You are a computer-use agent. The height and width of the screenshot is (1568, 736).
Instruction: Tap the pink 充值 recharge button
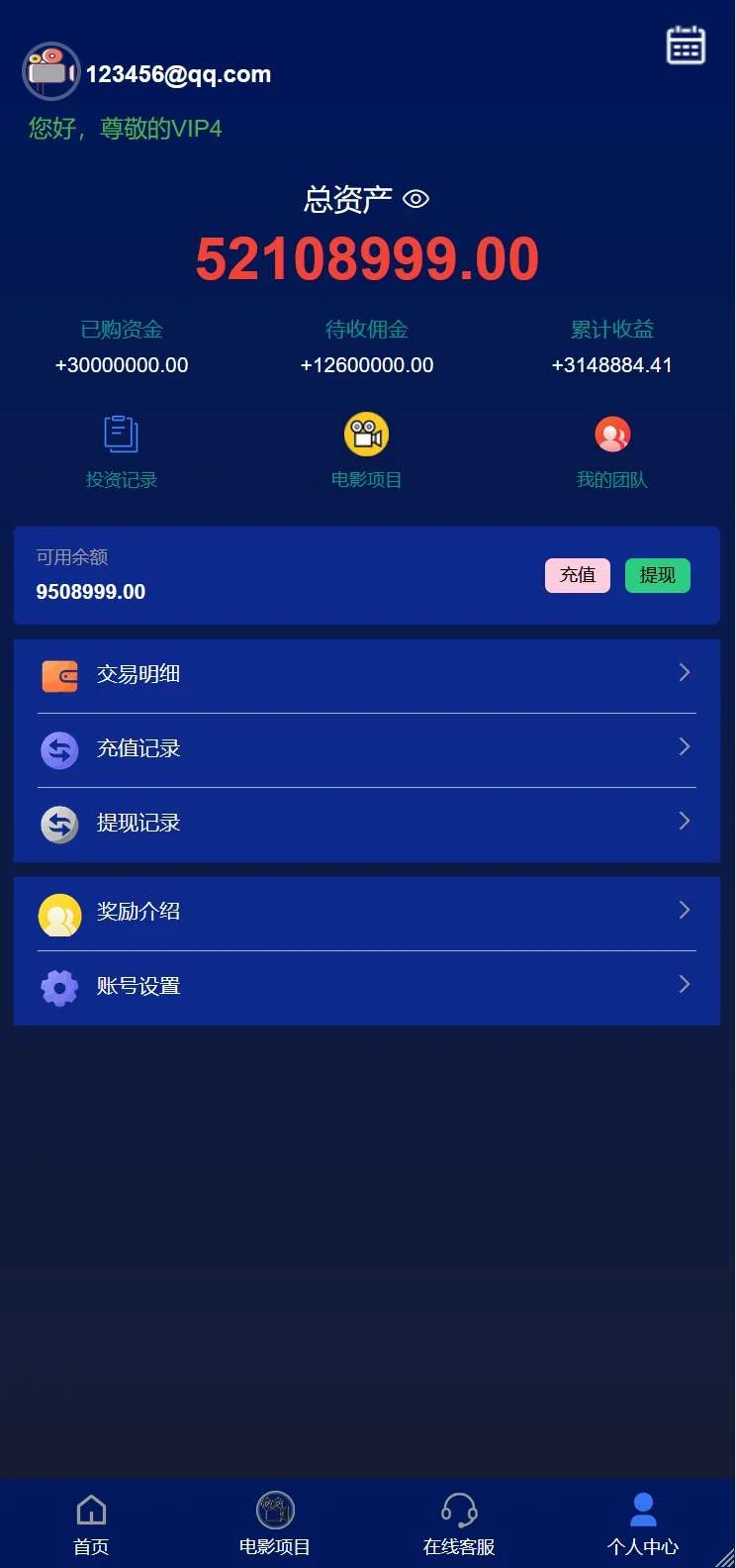pos(578,575)
